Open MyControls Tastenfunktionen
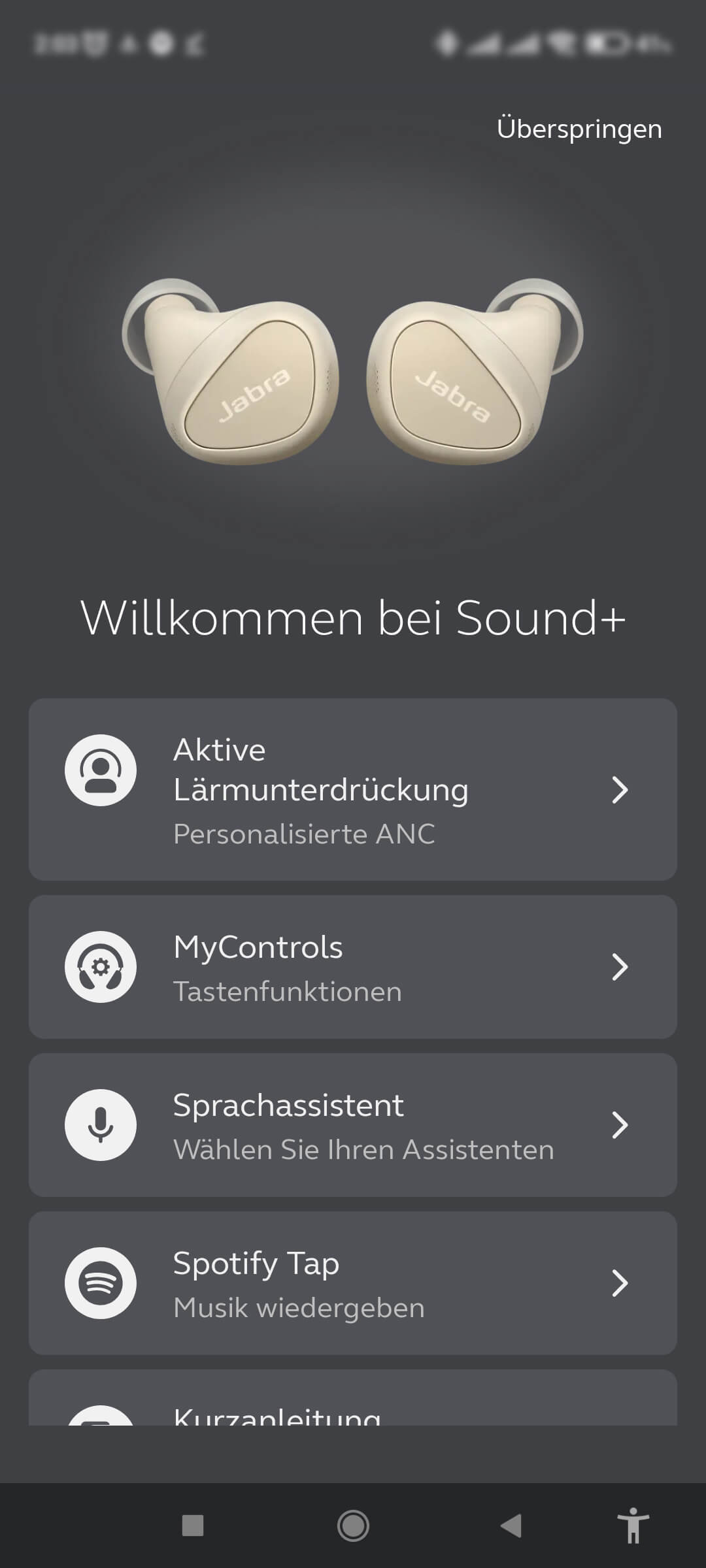This screenshot has height=1568, width=706. point(353,967)
